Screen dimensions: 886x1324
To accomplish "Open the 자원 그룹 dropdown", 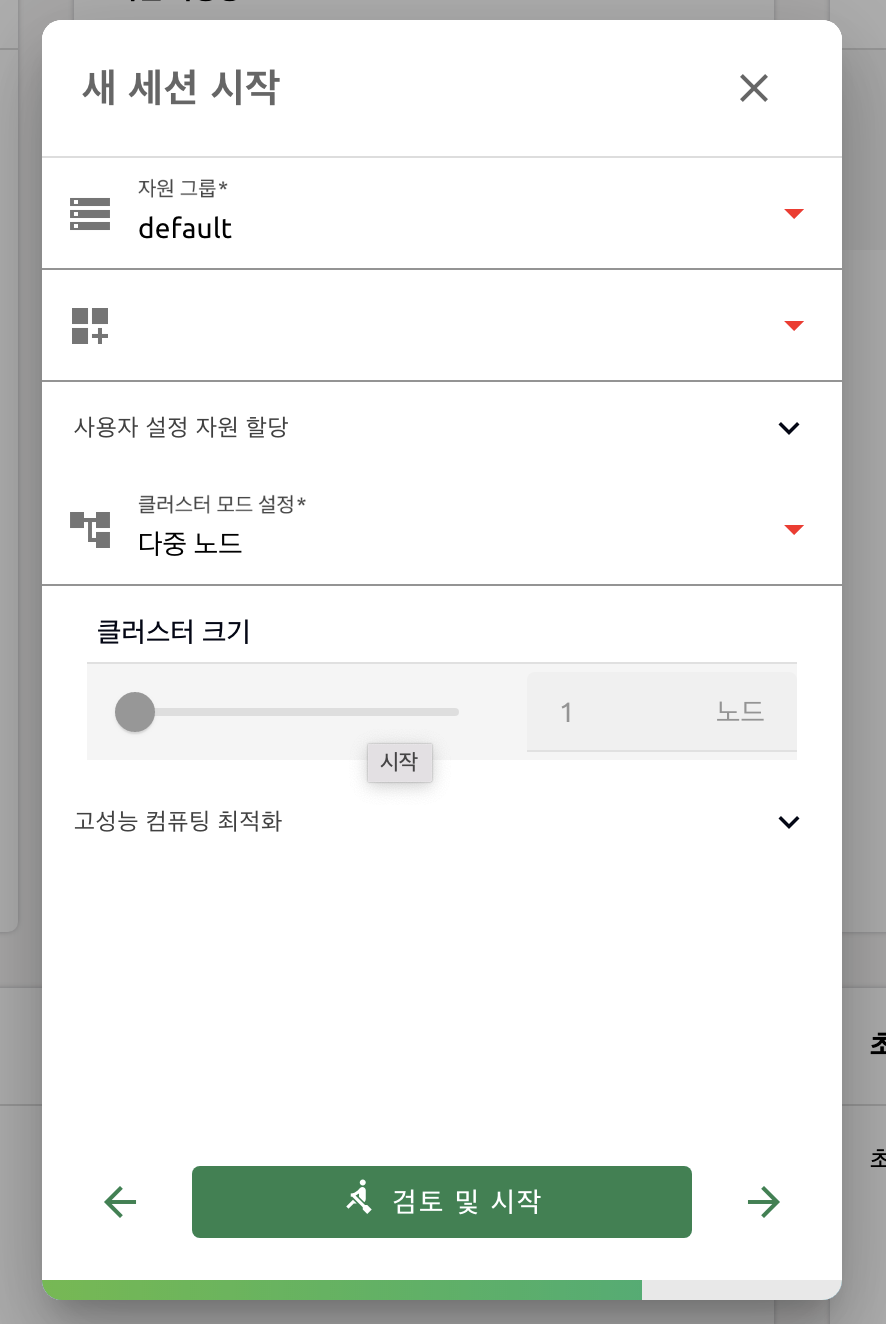I will [x=440, y=213].
